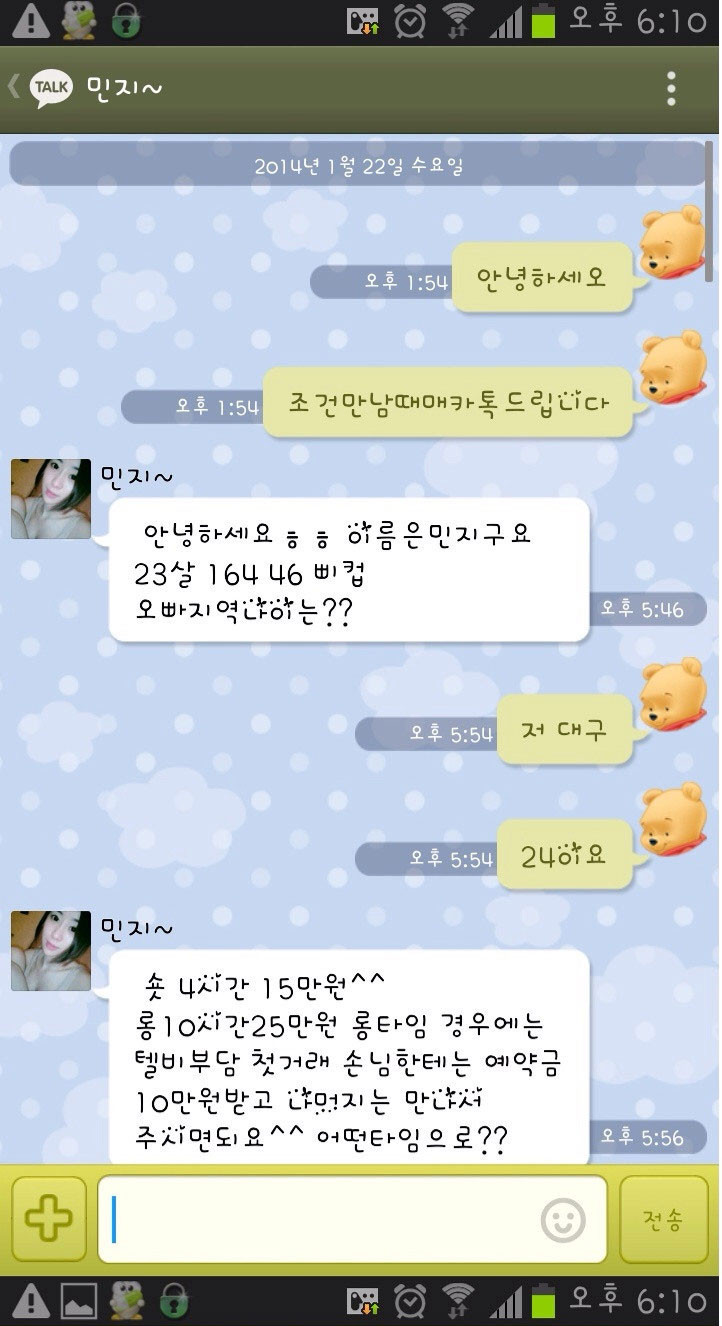Open the plus attachment button
The image size is (722, 1326).
(x=49, y=1219)
